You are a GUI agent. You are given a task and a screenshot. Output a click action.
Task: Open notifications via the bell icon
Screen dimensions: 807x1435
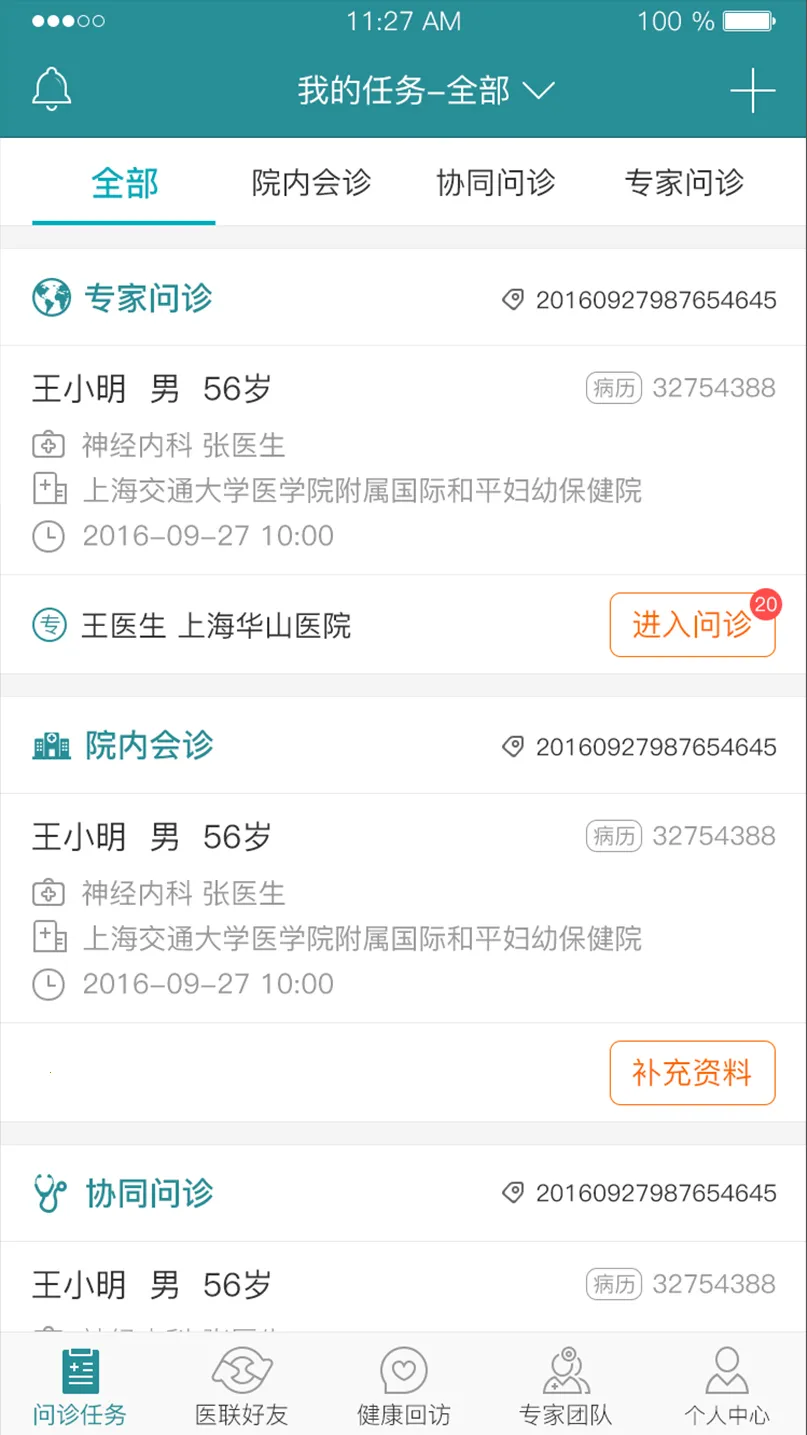(x=52, y=88)
